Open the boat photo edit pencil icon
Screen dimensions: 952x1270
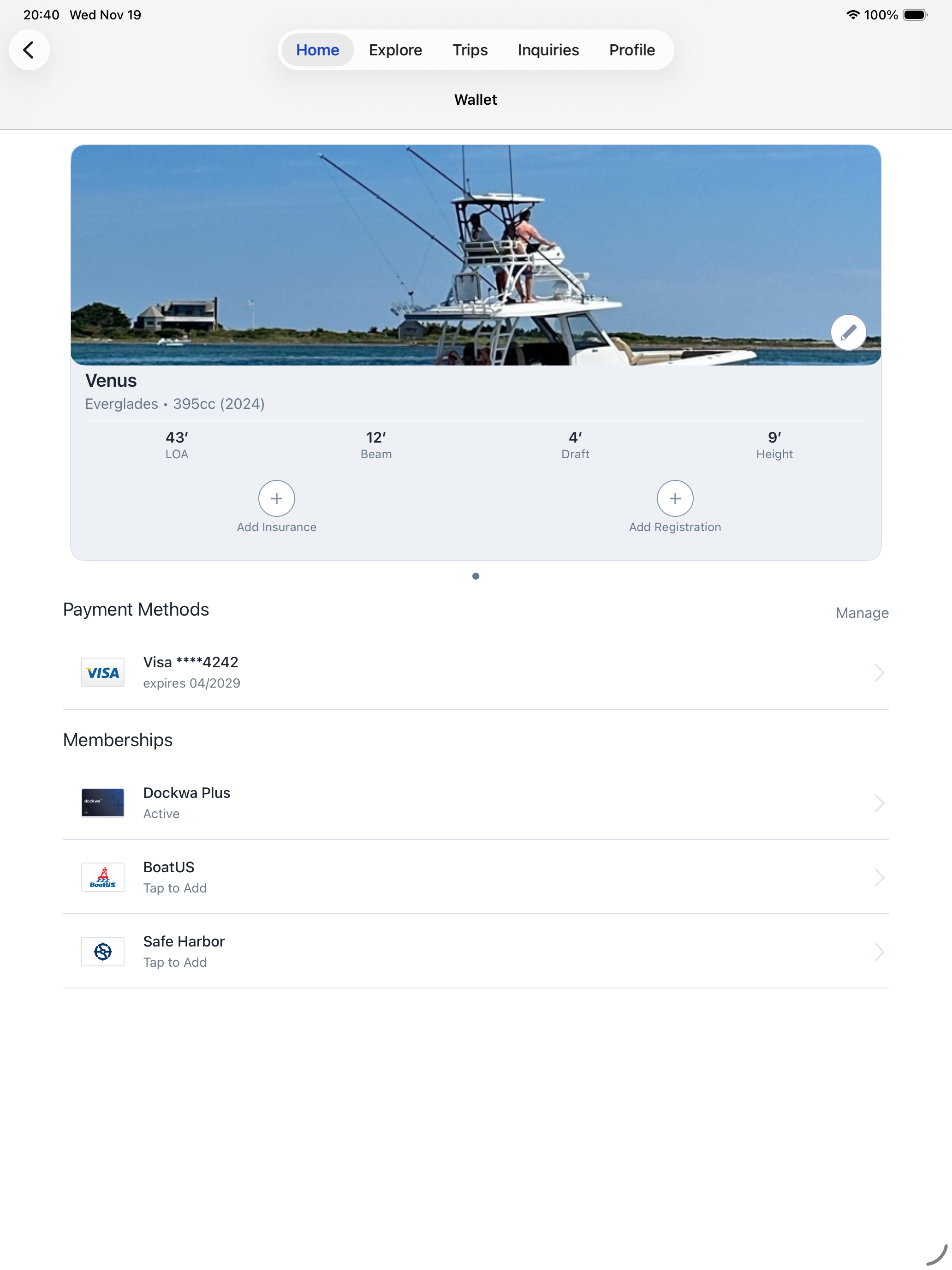pyautogui.click(x=849, y=332)
